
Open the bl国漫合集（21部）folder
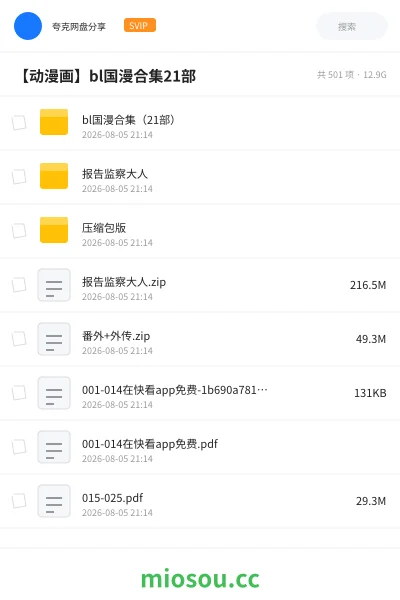click(x=200, y=123)
